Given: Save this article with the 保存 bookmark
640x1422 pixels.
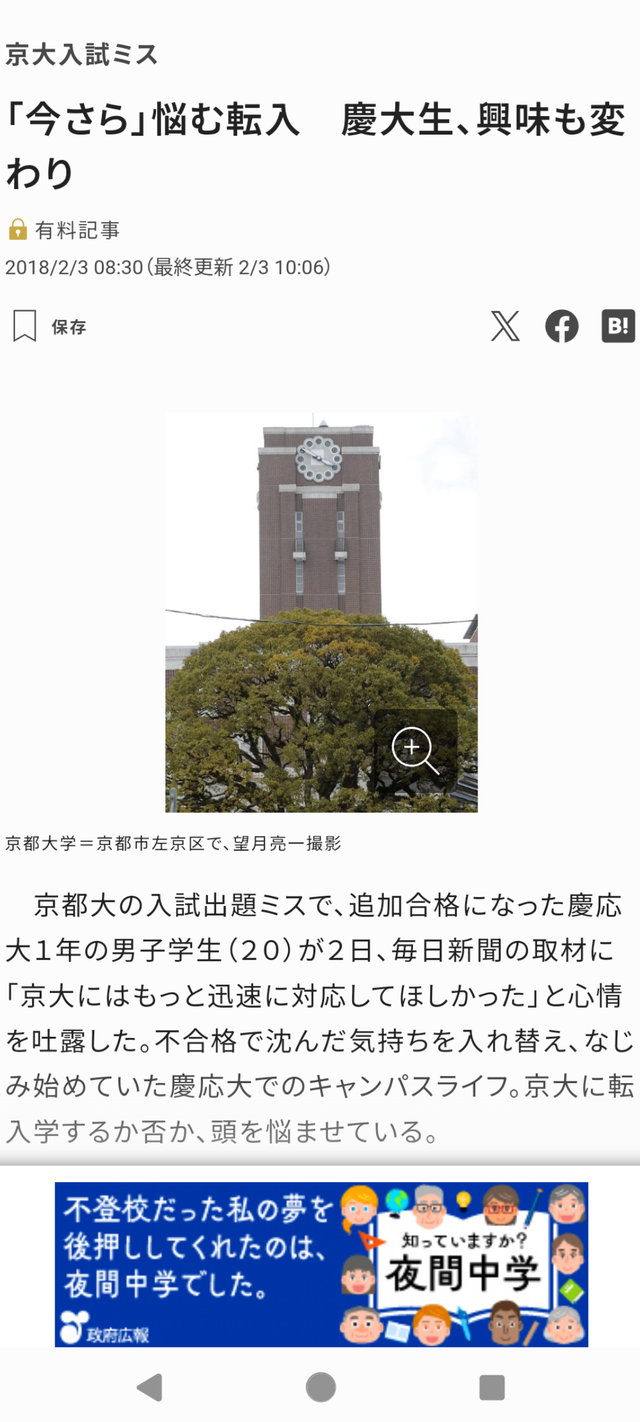Looking at the screenshot, I should pyautogui.click(x=49, y=326).
